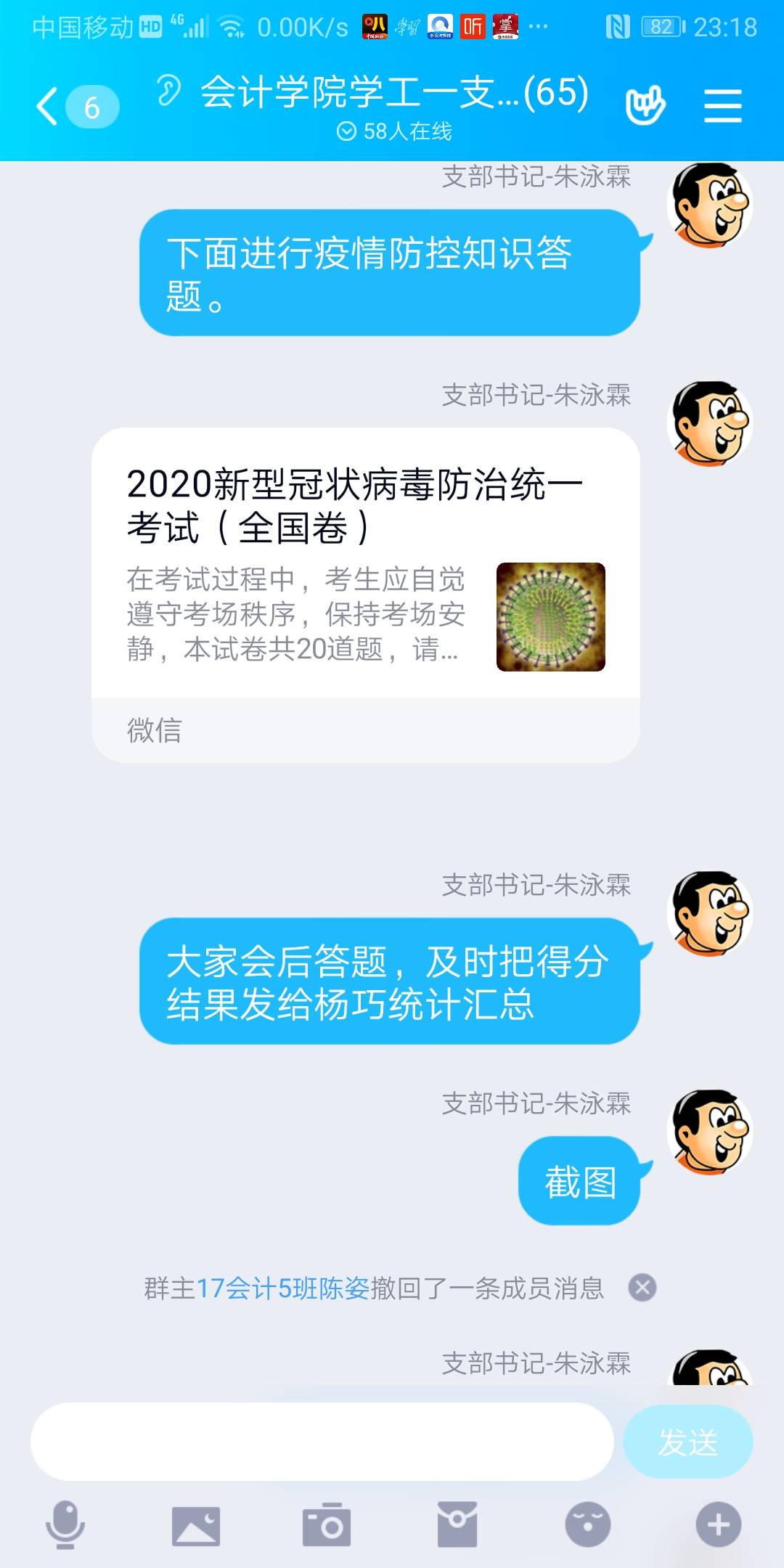Focus the message input field
The width and height of the screenshot is (784, 1568).
click(x=322, y=1442)
